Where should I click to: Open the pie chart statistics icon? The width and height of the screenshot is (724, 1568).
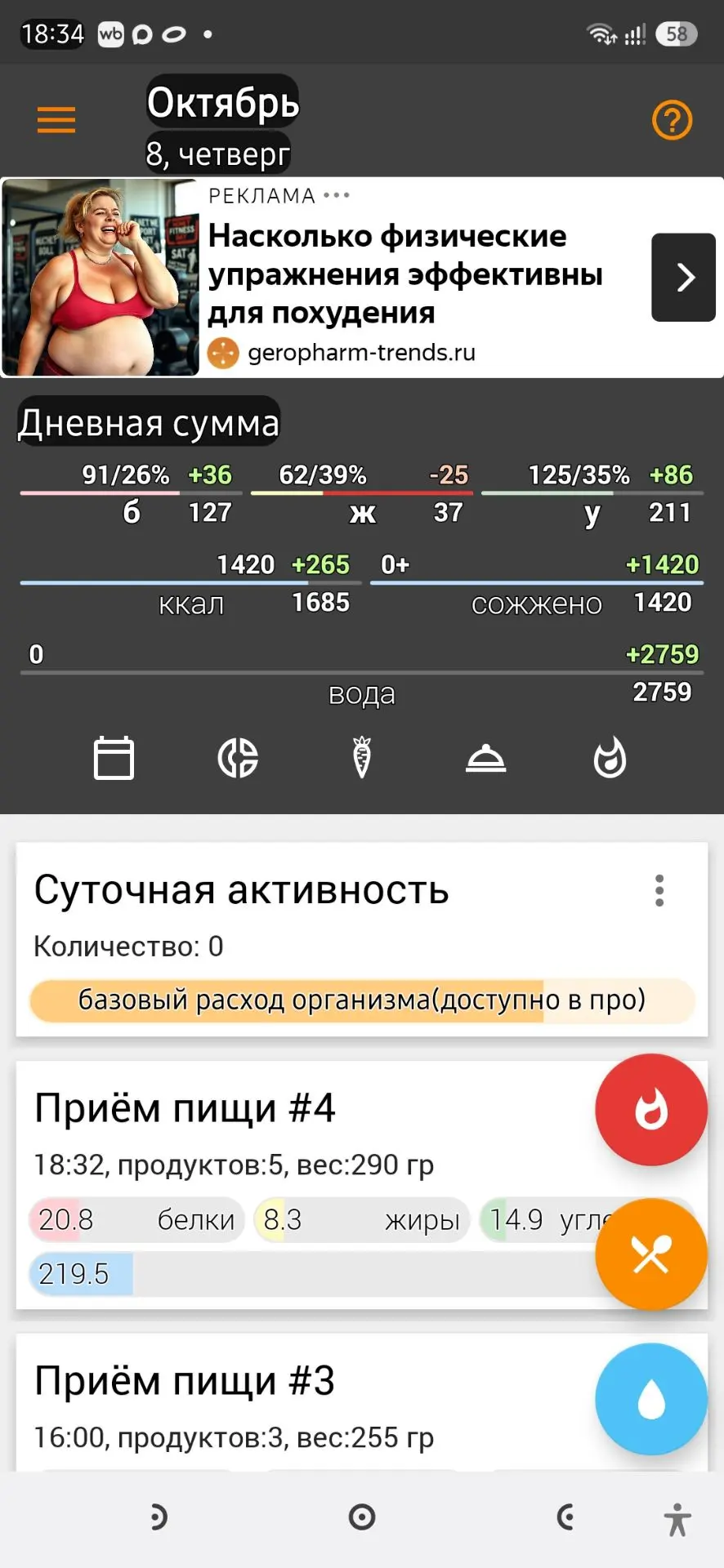click(x=238, y=758)
